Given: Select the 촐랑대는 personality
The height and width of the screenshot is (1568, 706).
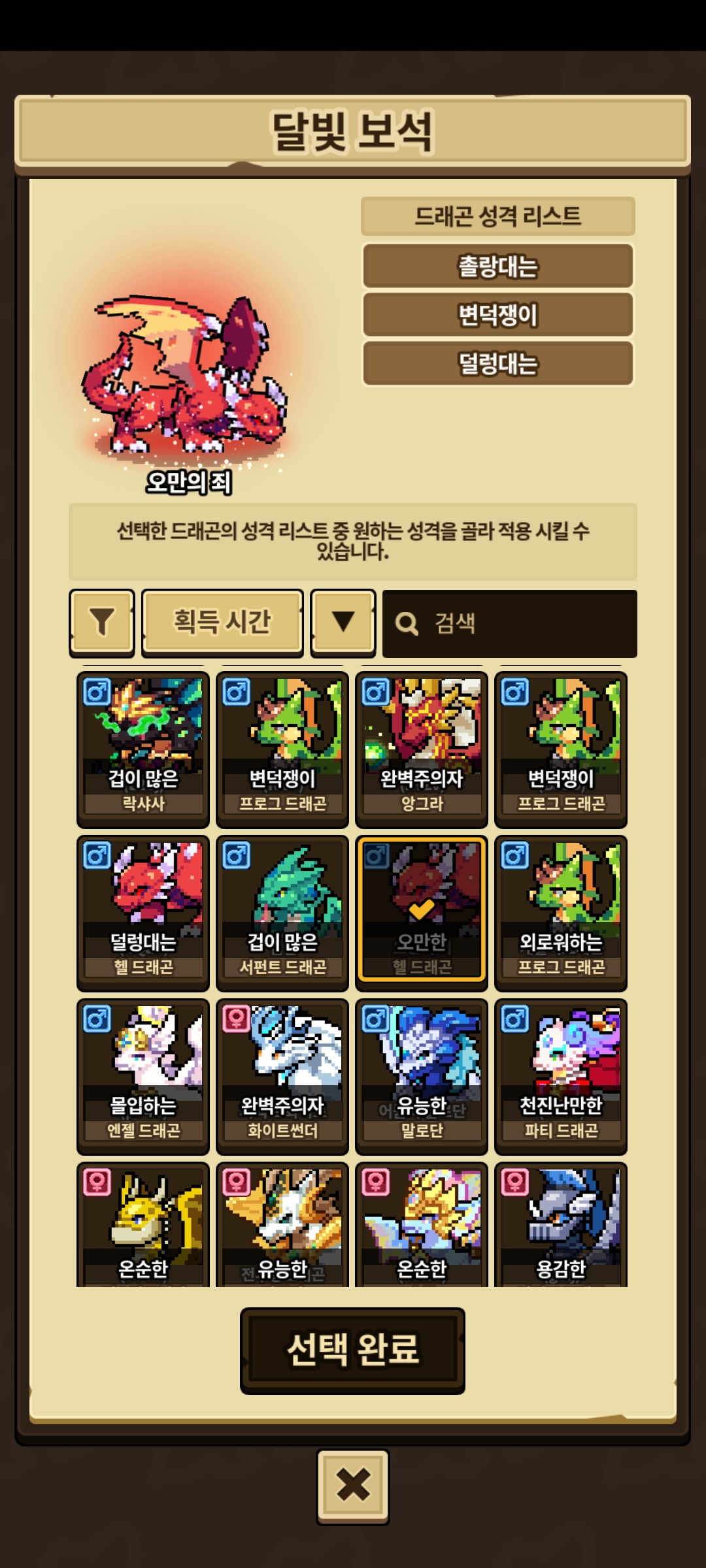Looking at the screenshot, I should pos(497,266).
